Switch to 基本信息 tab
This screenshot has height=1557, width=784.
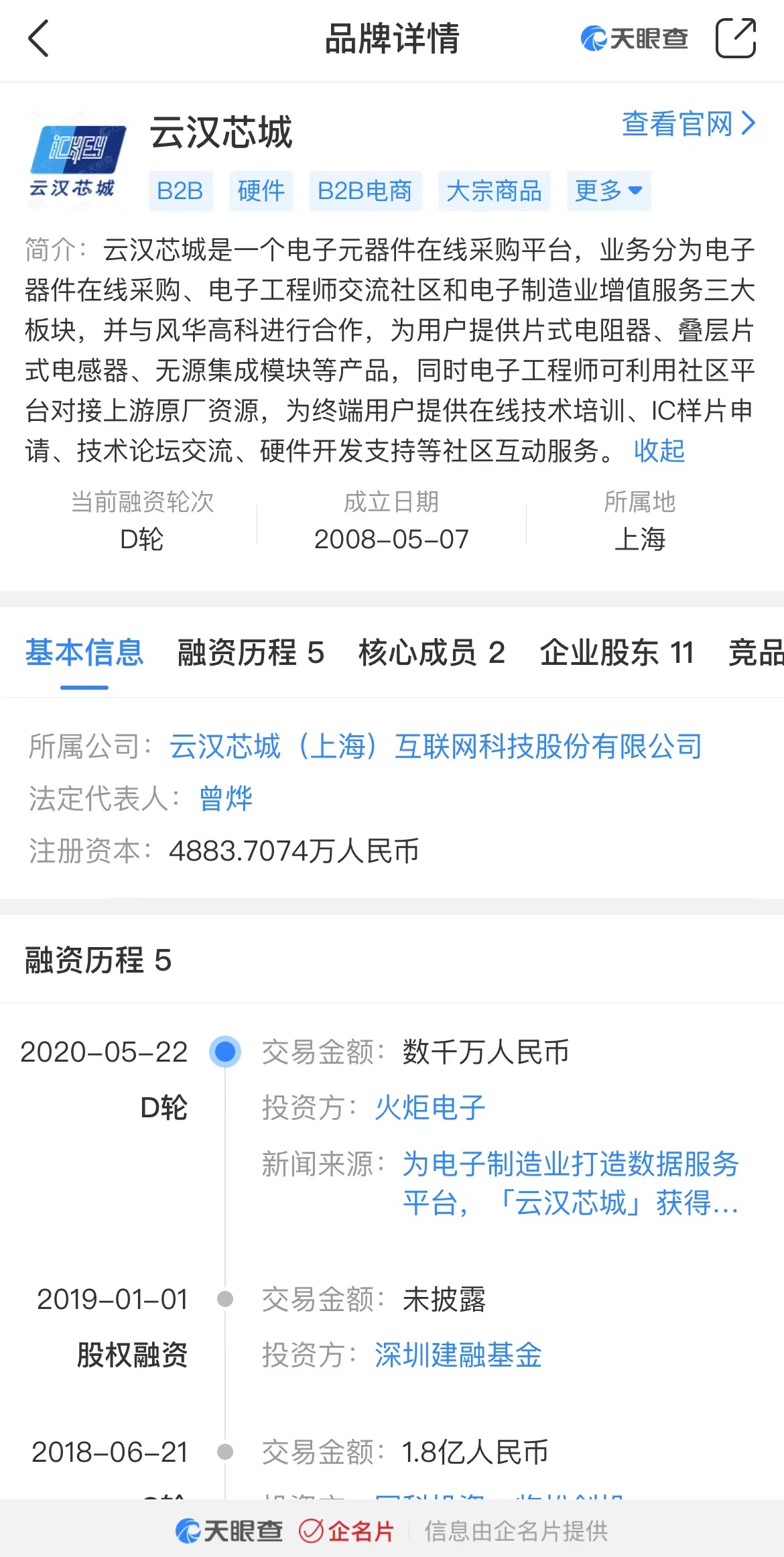tap(84, 653)
